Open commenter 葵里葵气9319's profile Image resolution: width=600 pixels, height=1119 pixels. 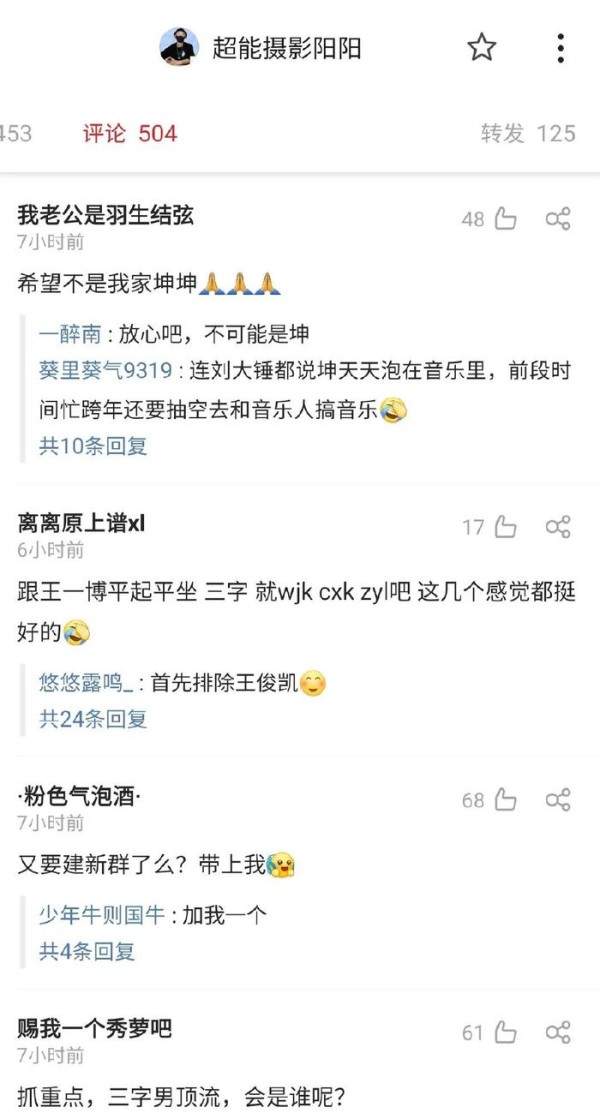106,370
